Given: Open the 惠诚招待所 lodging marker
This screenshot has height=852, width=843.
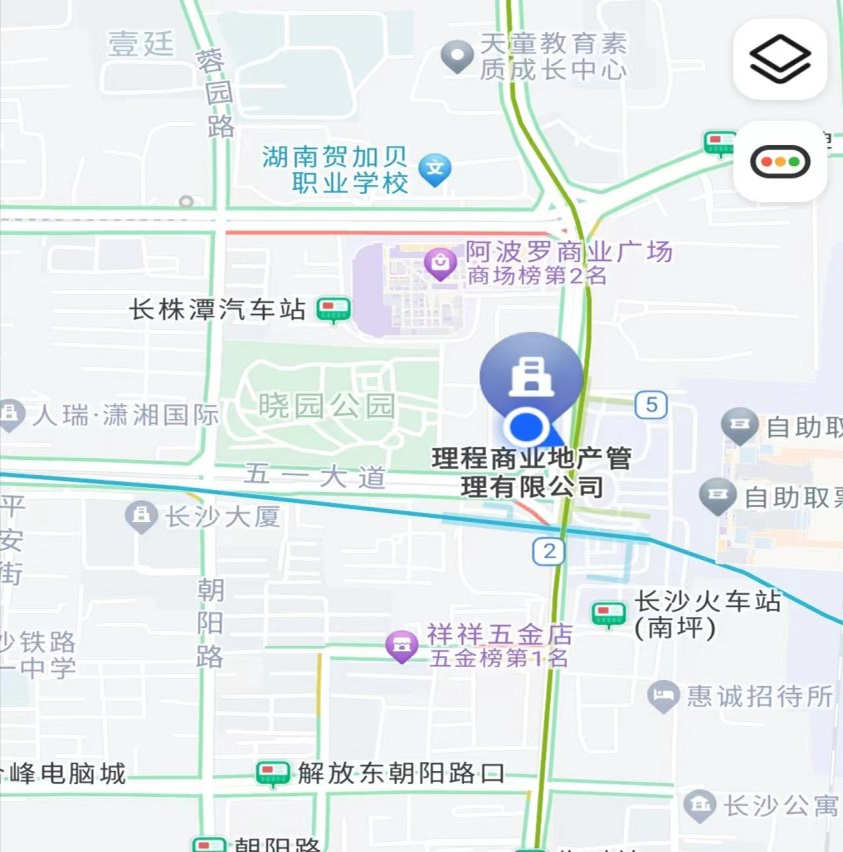Looking at the screenshot, I should pyautogui.click(x=663, y=696).
